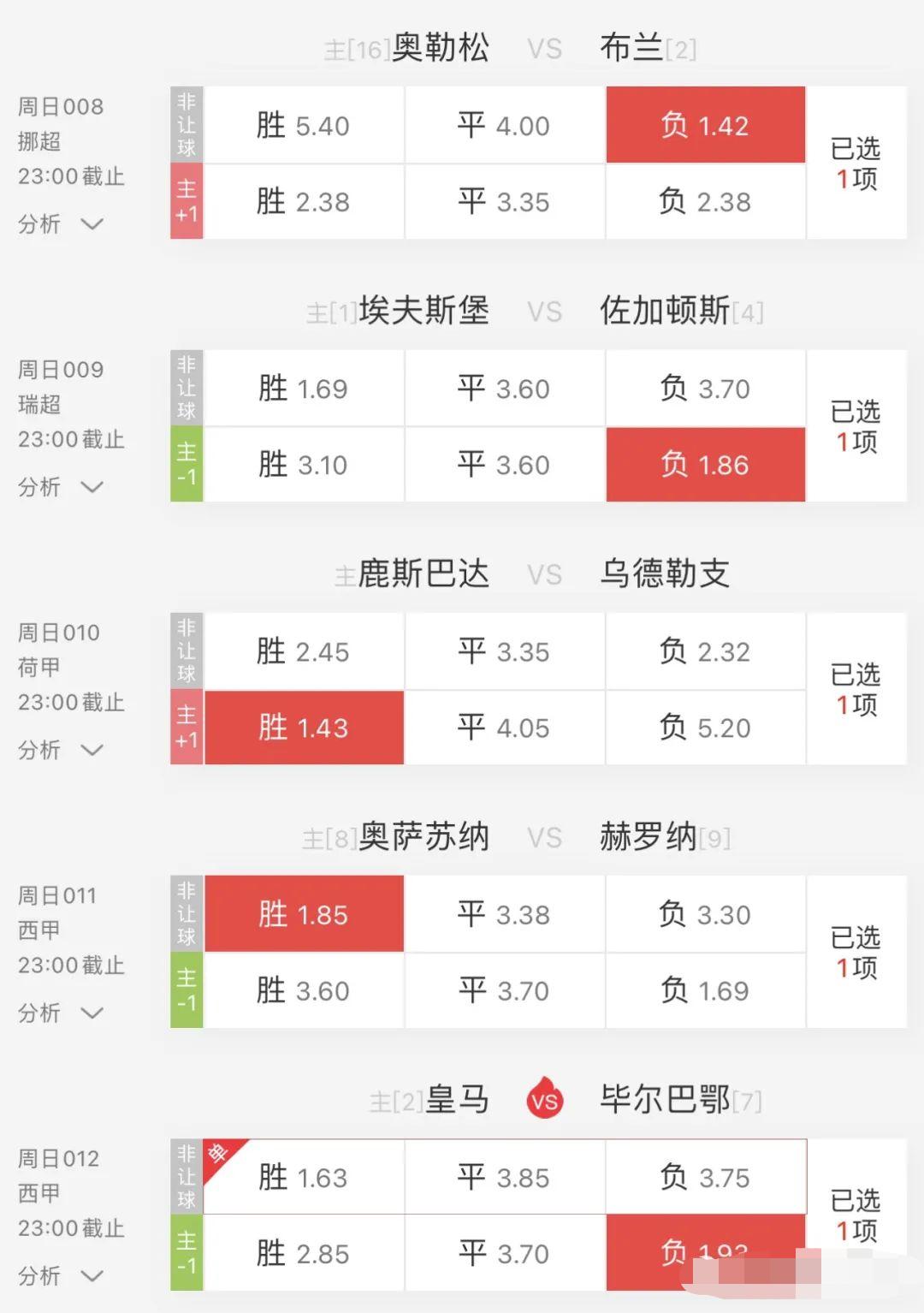Click the 非让球 badge for 周日011
924x1313 pixels.
(x=186, y=913)
